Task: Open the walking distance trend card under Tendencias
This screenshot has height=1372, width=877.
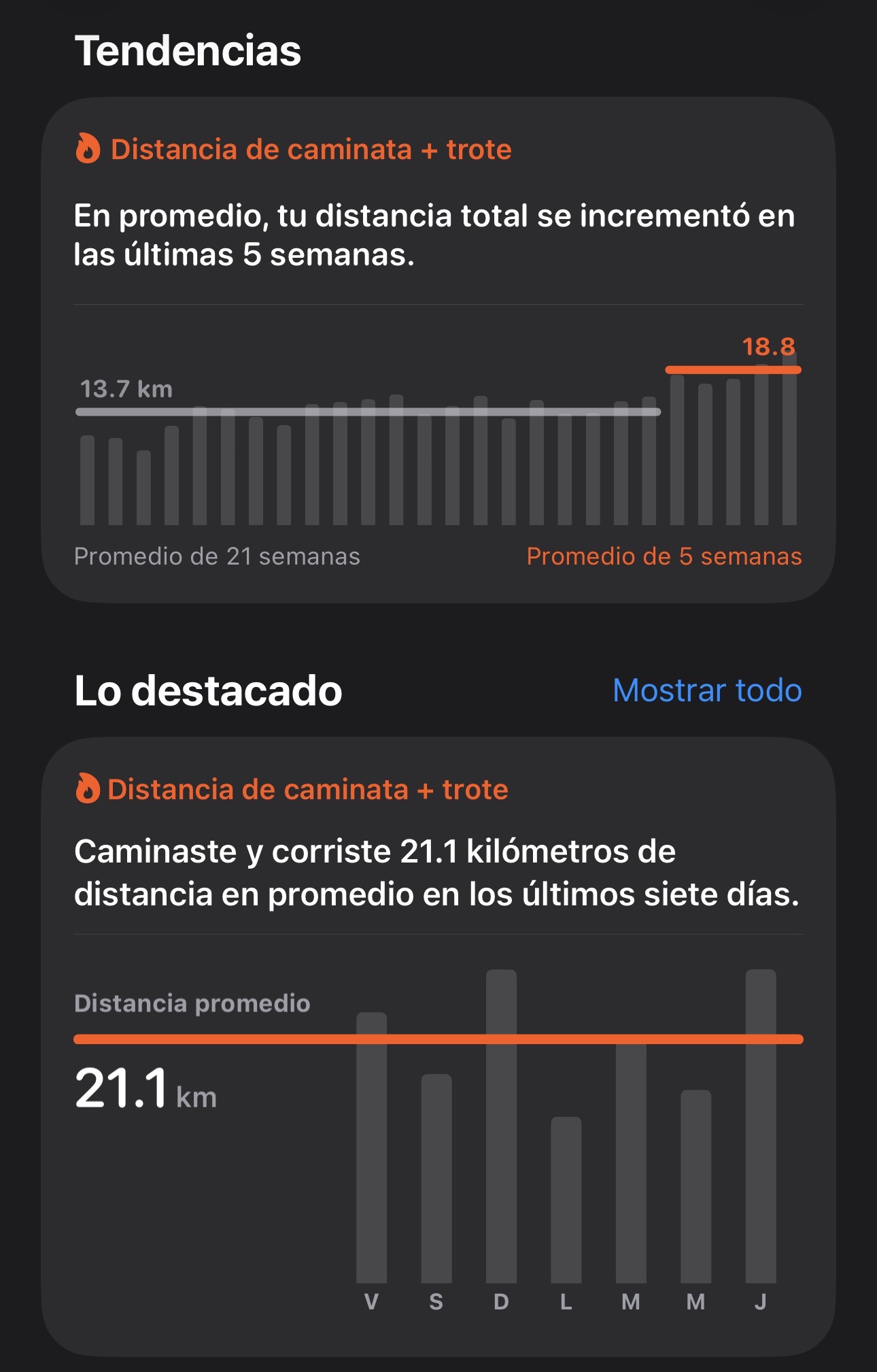Action: pos(438,349)
